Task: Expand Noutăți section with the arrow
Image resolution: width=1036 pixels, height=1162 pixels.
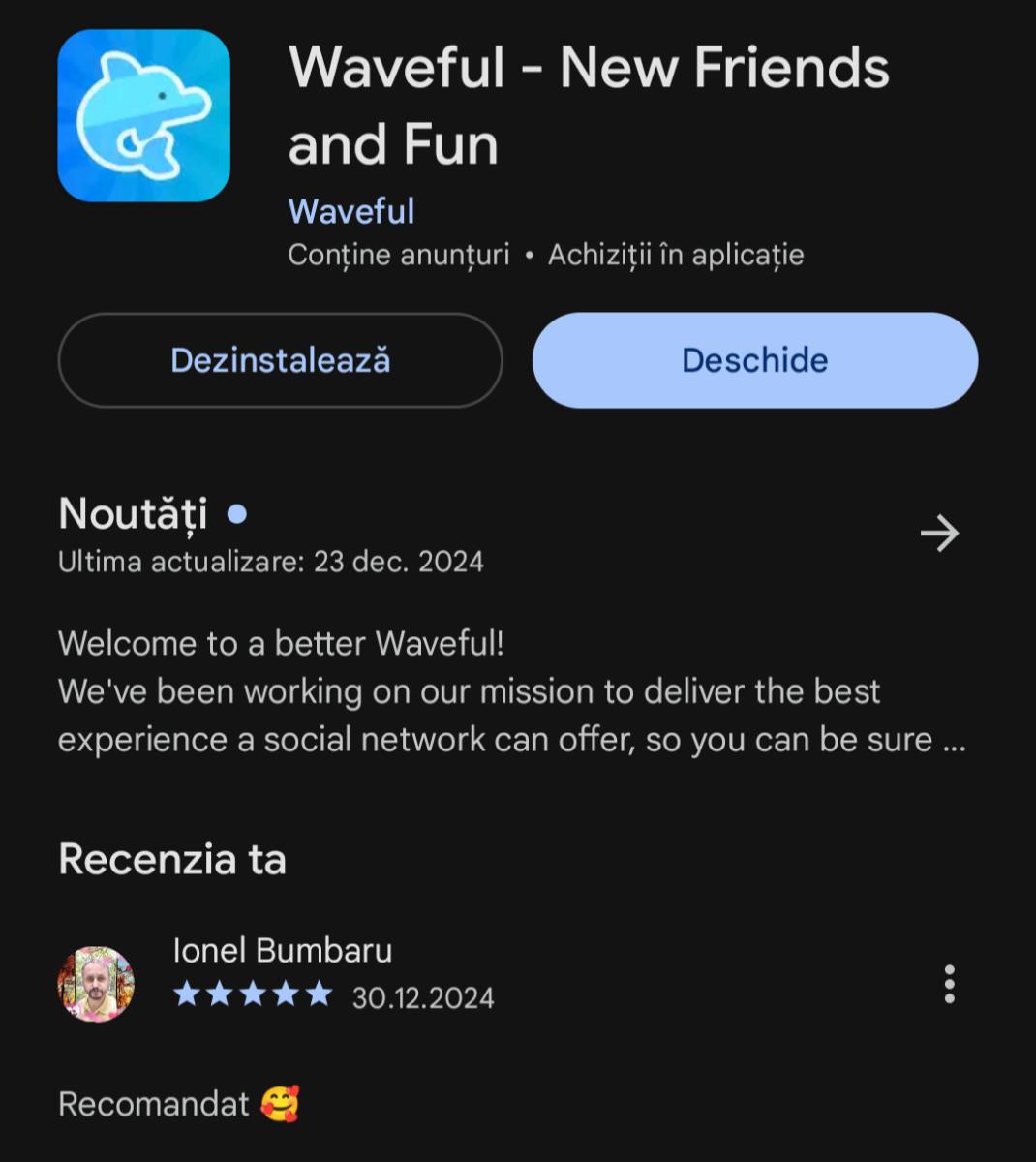Action: (938, 534)
